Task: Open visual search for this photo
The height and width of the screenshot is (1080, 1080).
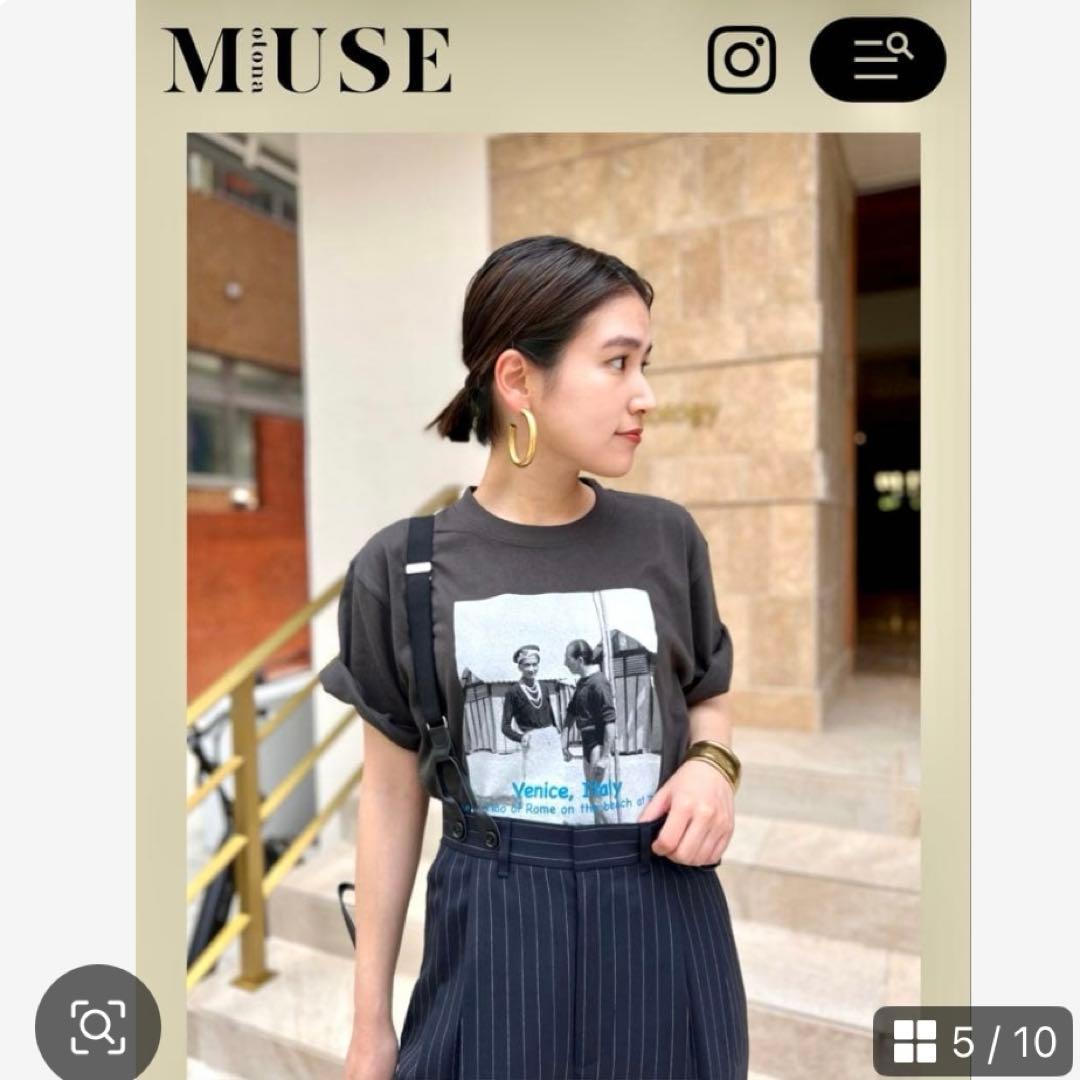Action: pos(97,1026)
